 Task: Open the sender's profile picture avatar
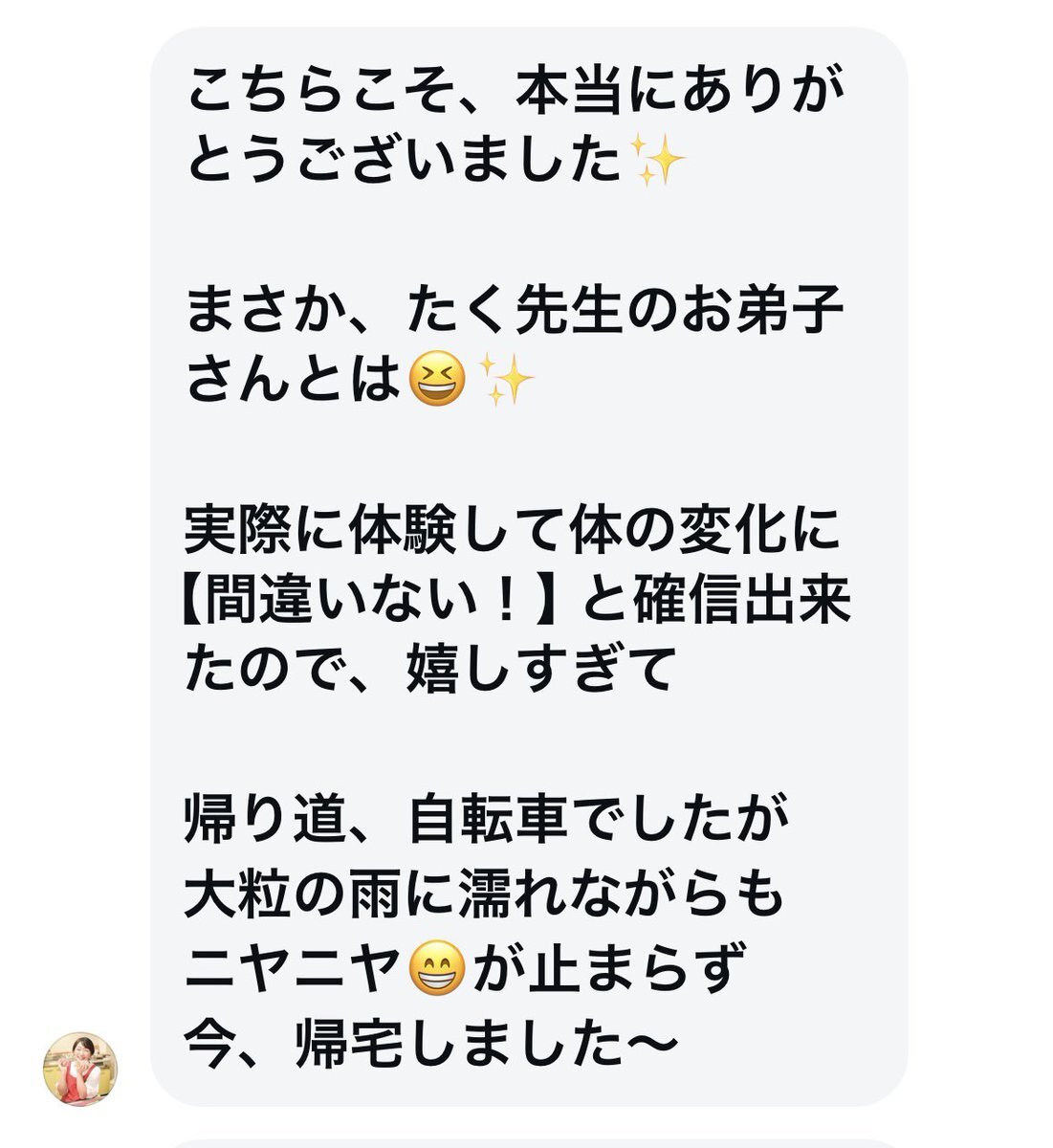[81, 1069]
